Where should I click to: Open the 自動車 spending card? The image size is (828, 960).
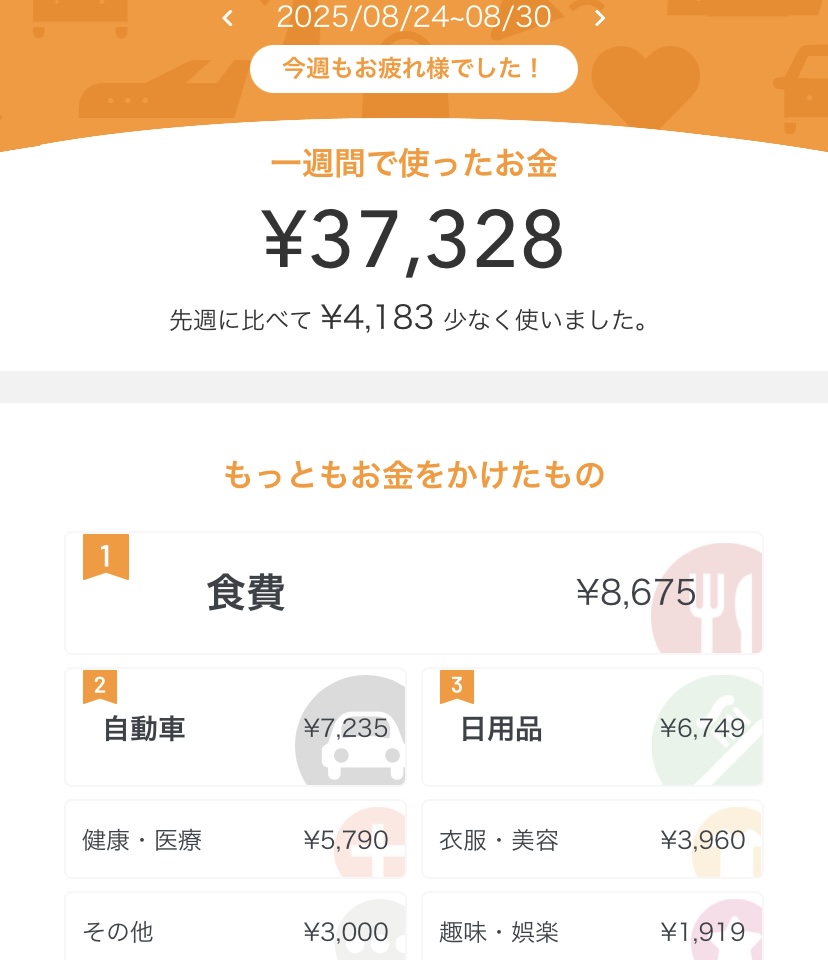tap(235, 728)
